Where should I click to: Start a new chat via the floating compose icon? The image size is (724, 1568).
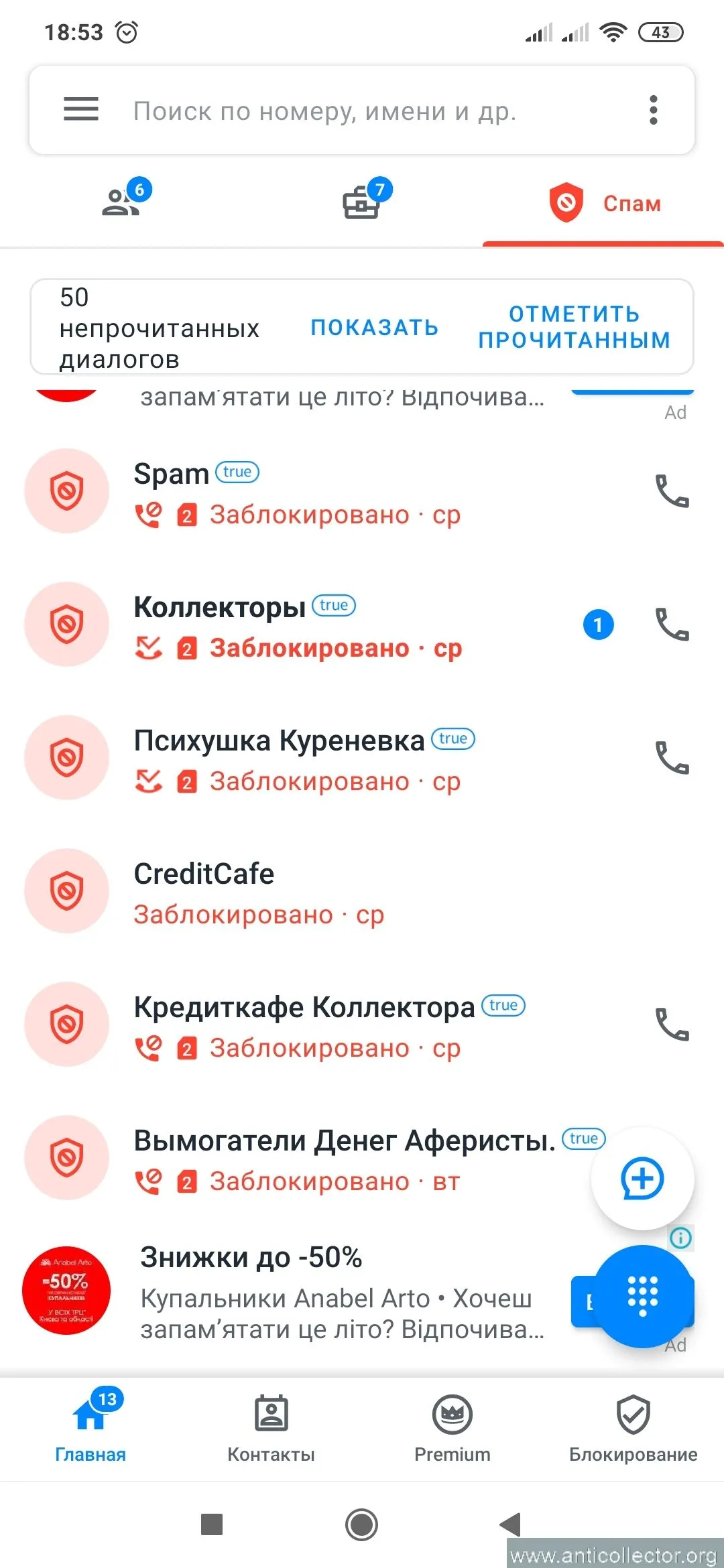coord(642,1178)
